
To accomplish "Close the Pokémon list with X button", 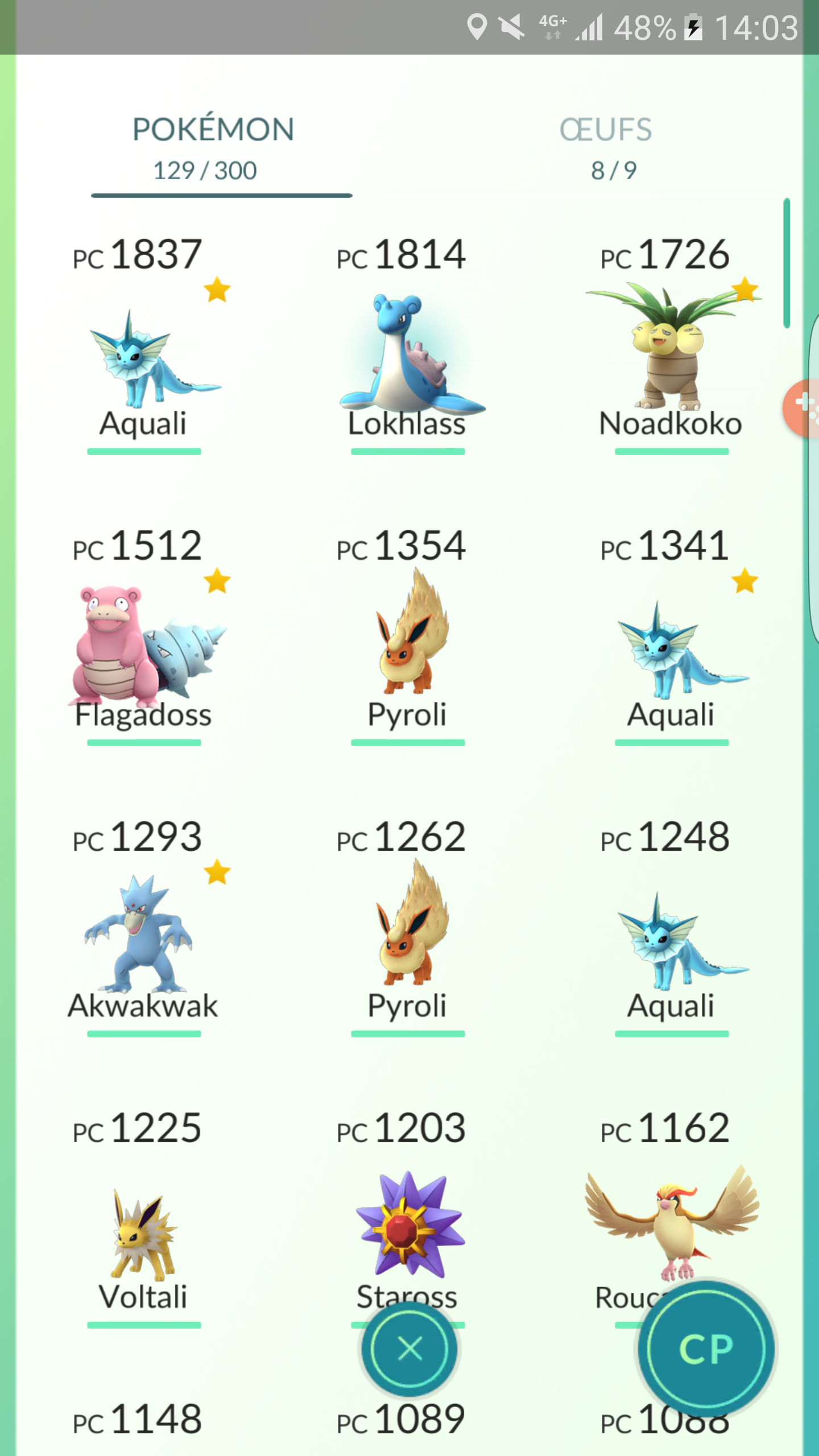I will (409, 1349).
